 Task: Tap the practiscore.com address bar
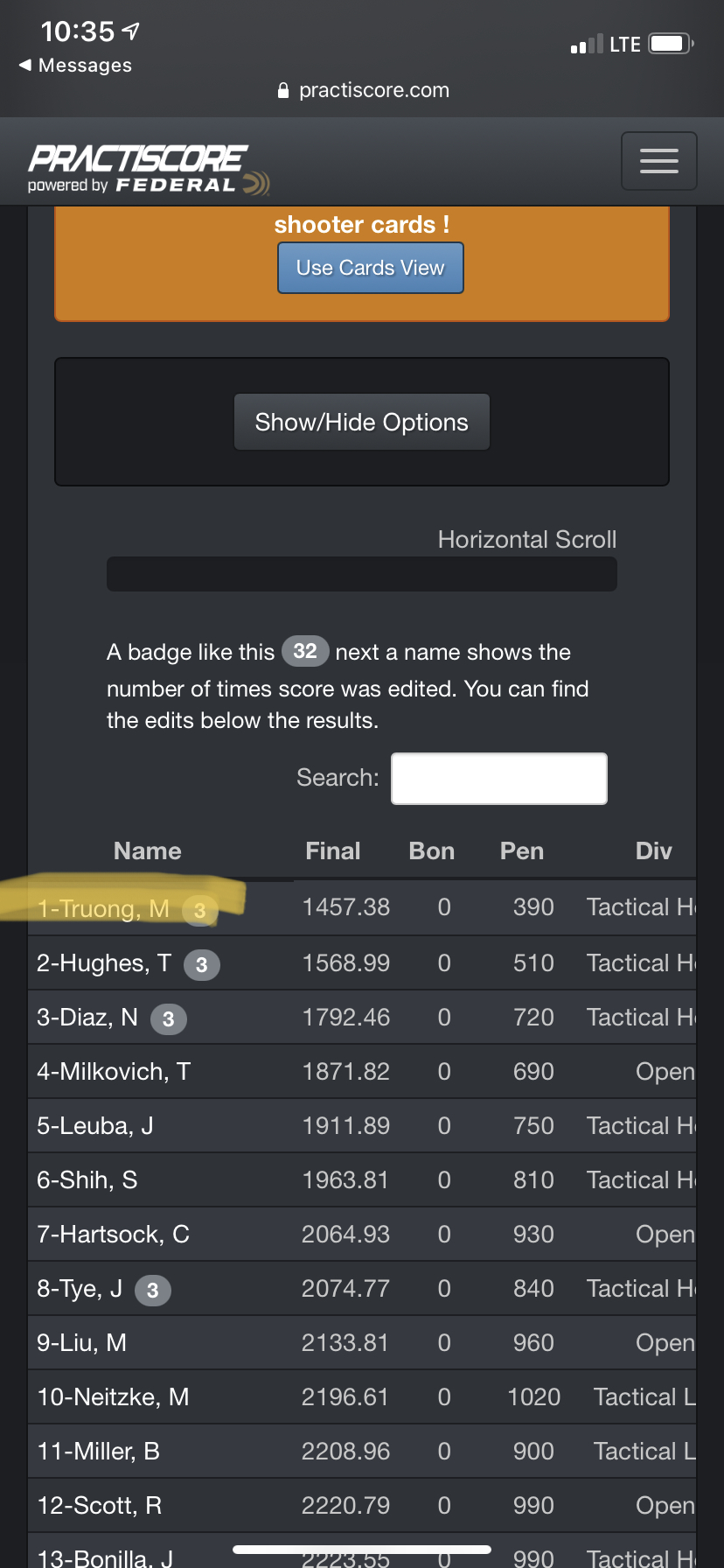coord(362,90)
